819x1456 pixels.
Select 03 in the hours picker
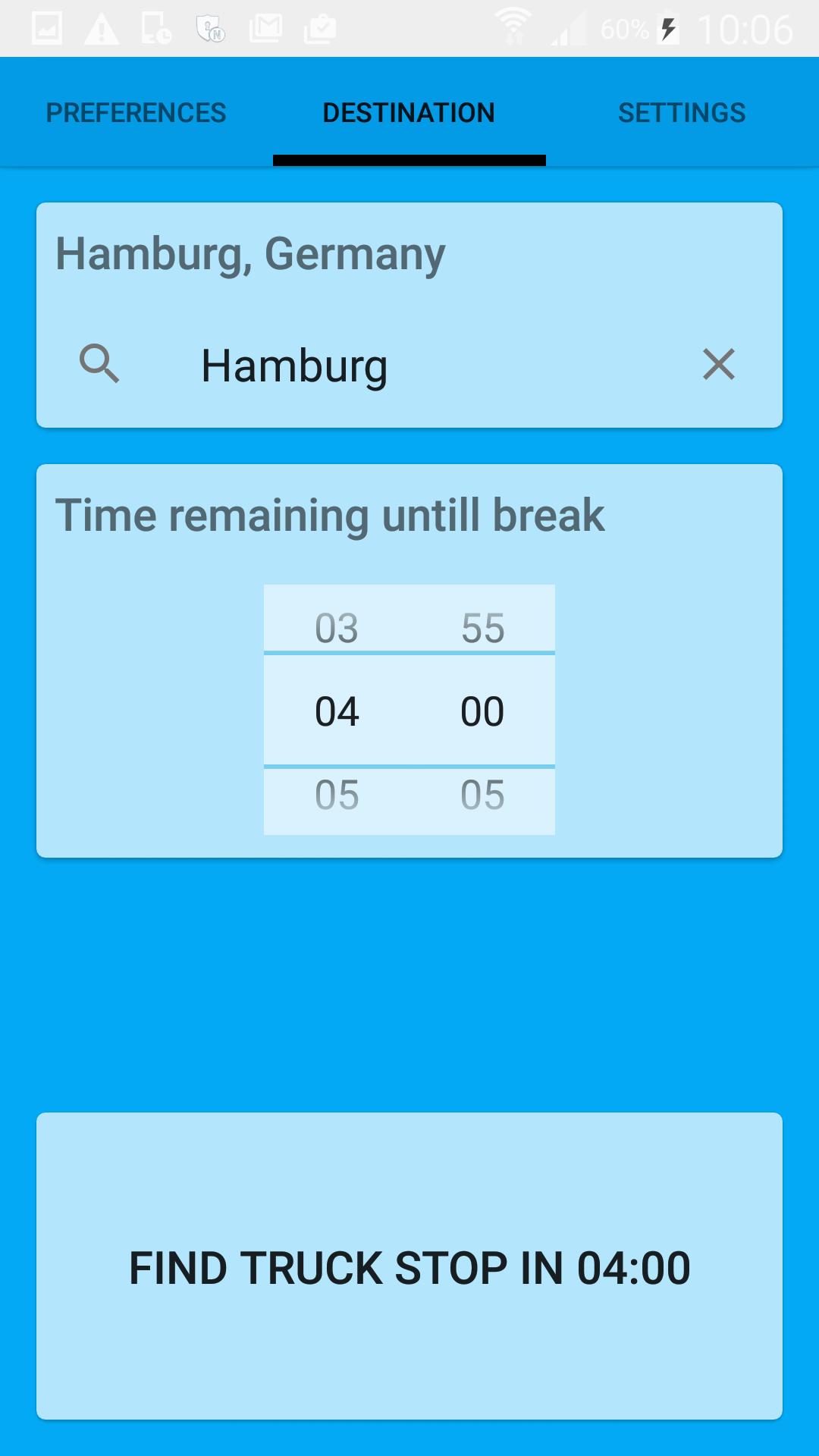(337, 628)
